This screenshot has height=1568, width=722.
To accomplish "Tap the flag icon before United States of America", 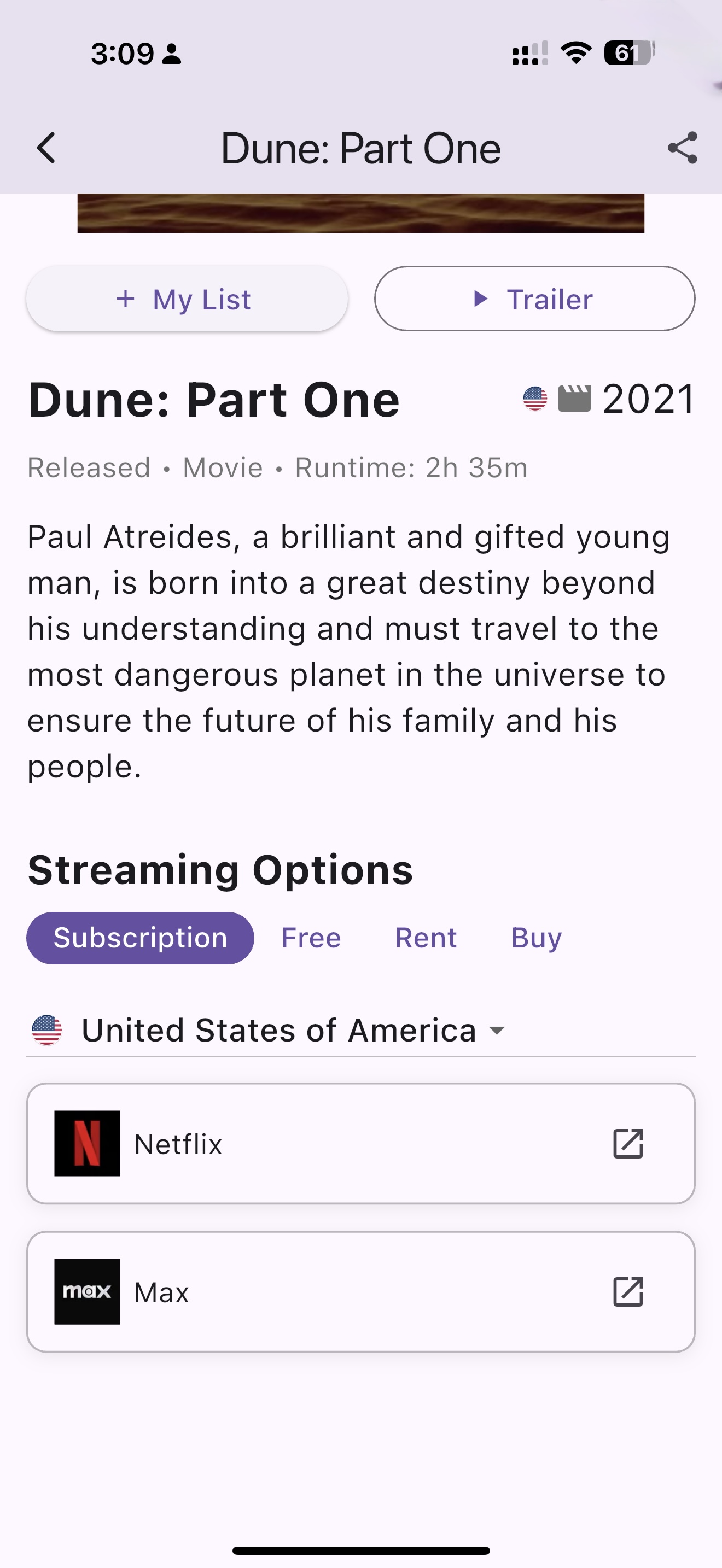I will pos(47,1029).
